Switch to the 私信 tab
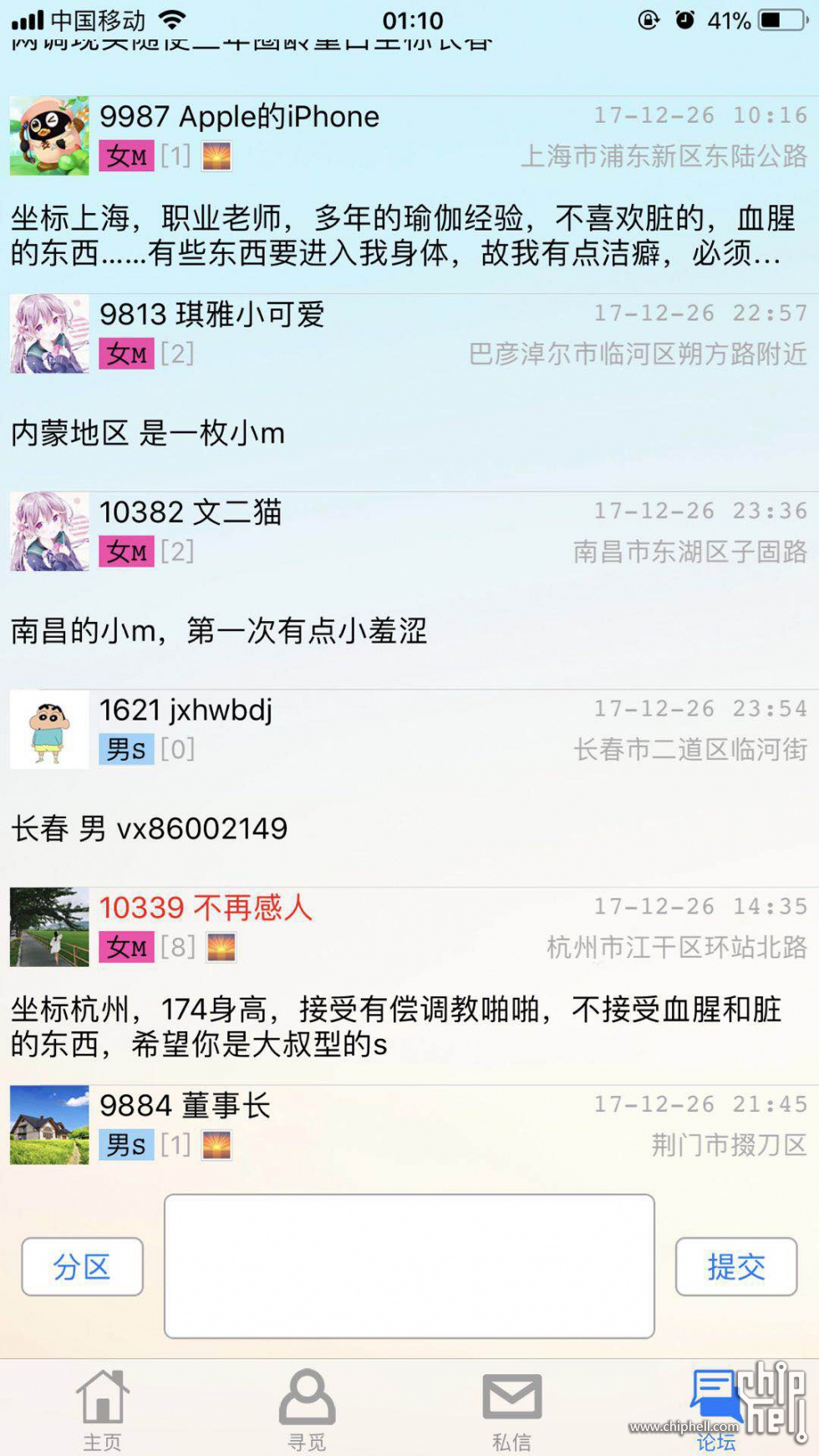The image size is (819, 1456). click(511, 1409)
